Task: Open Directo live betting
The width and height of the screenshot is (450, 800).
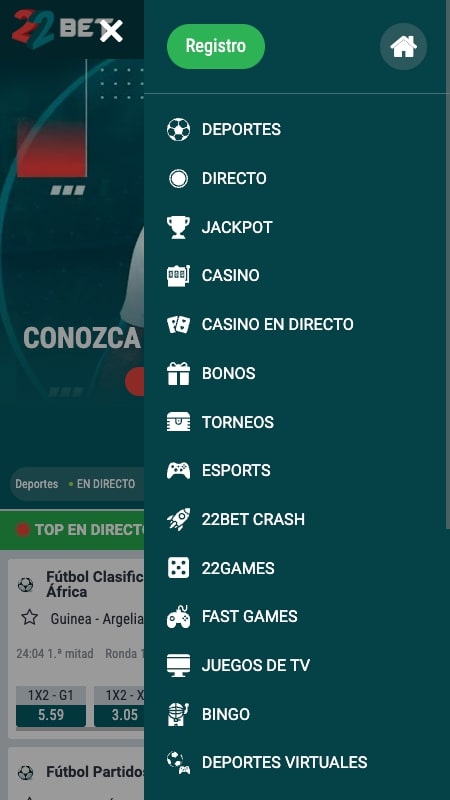Action: click(x=295, y=179)
